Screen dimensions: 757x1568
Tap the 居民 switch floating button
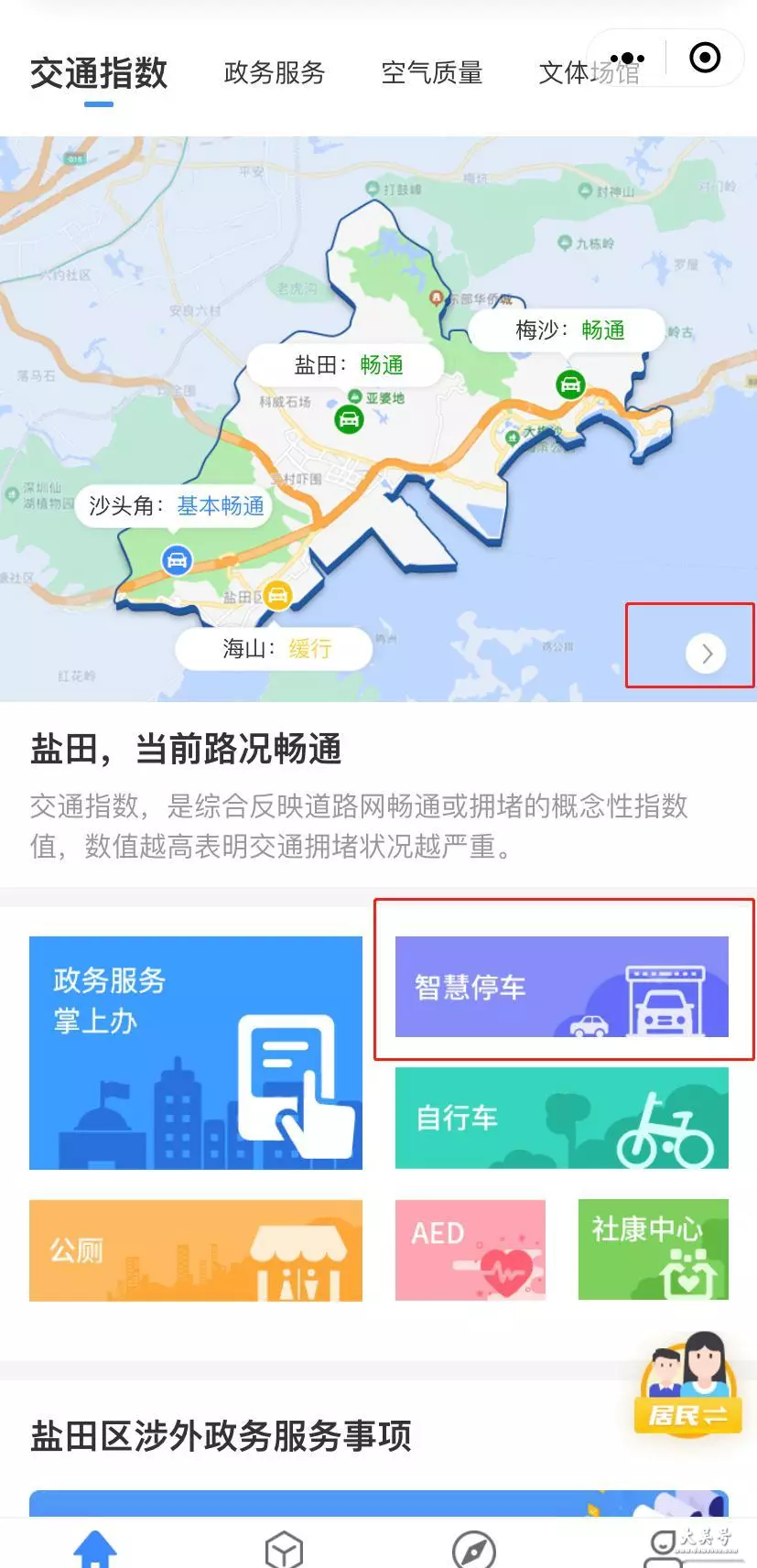point(690,1384)
